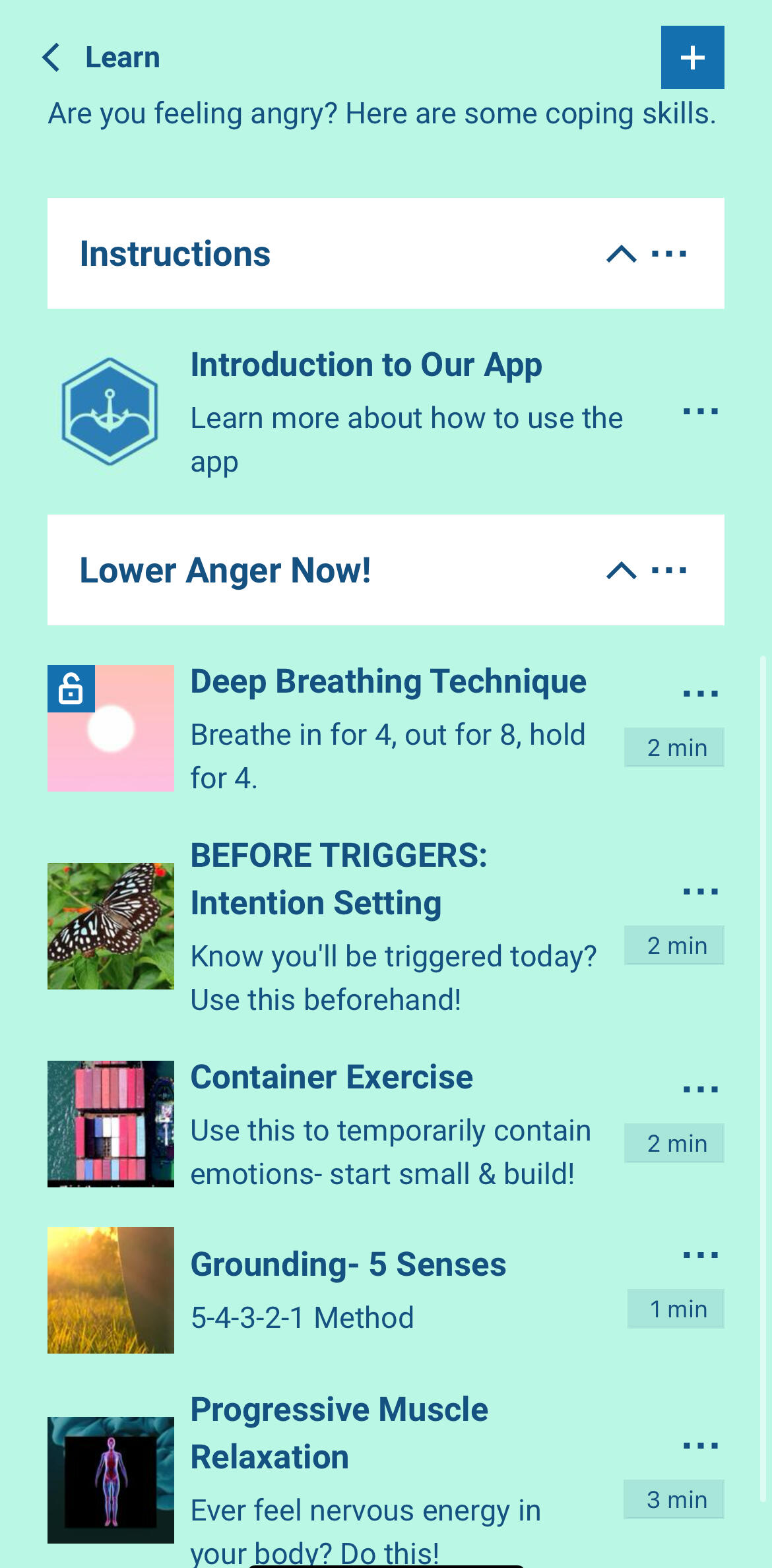This screenshot has width=772, height=1568.
Task: Collapse the Lower Anger Now! section
Action: click(621, 571)
